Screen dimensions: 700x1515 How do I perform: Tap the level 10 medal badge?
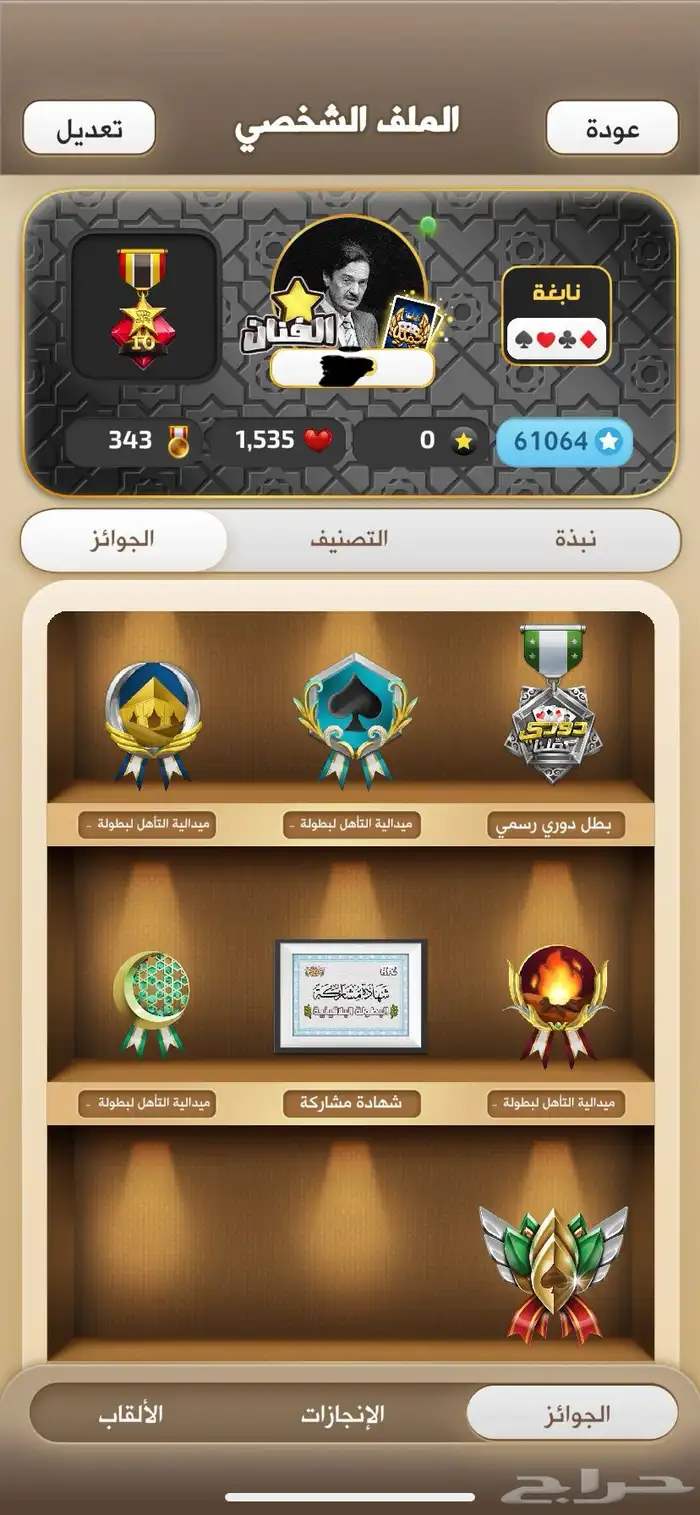pyautogui.click(x=143, y=307)
